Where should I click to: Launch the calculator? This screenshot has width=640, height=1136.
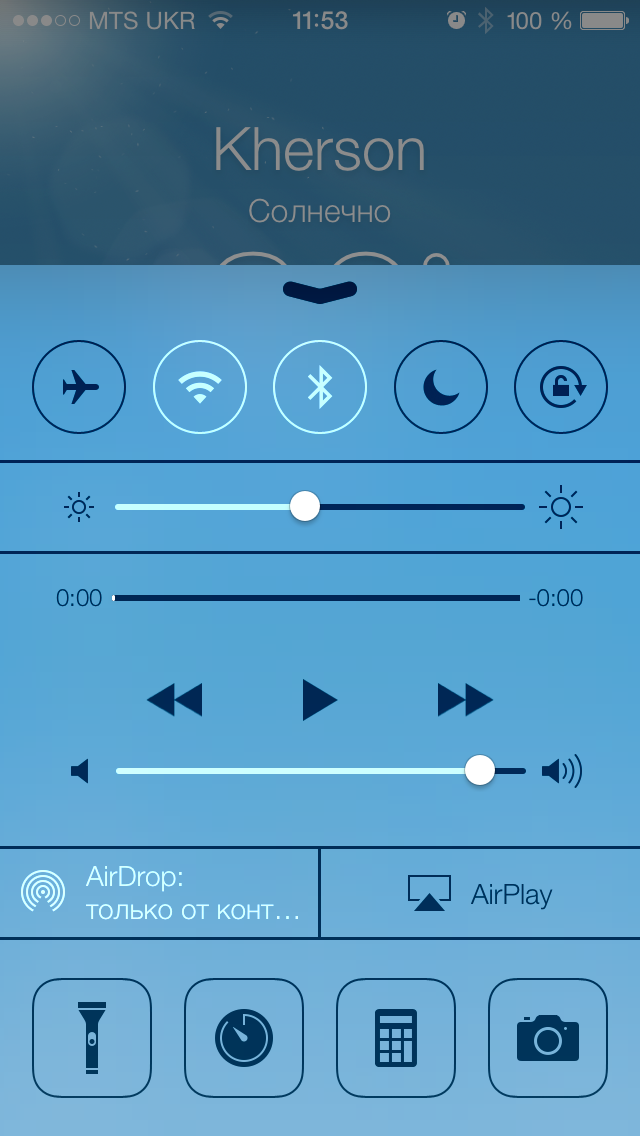coord(396,1037)
